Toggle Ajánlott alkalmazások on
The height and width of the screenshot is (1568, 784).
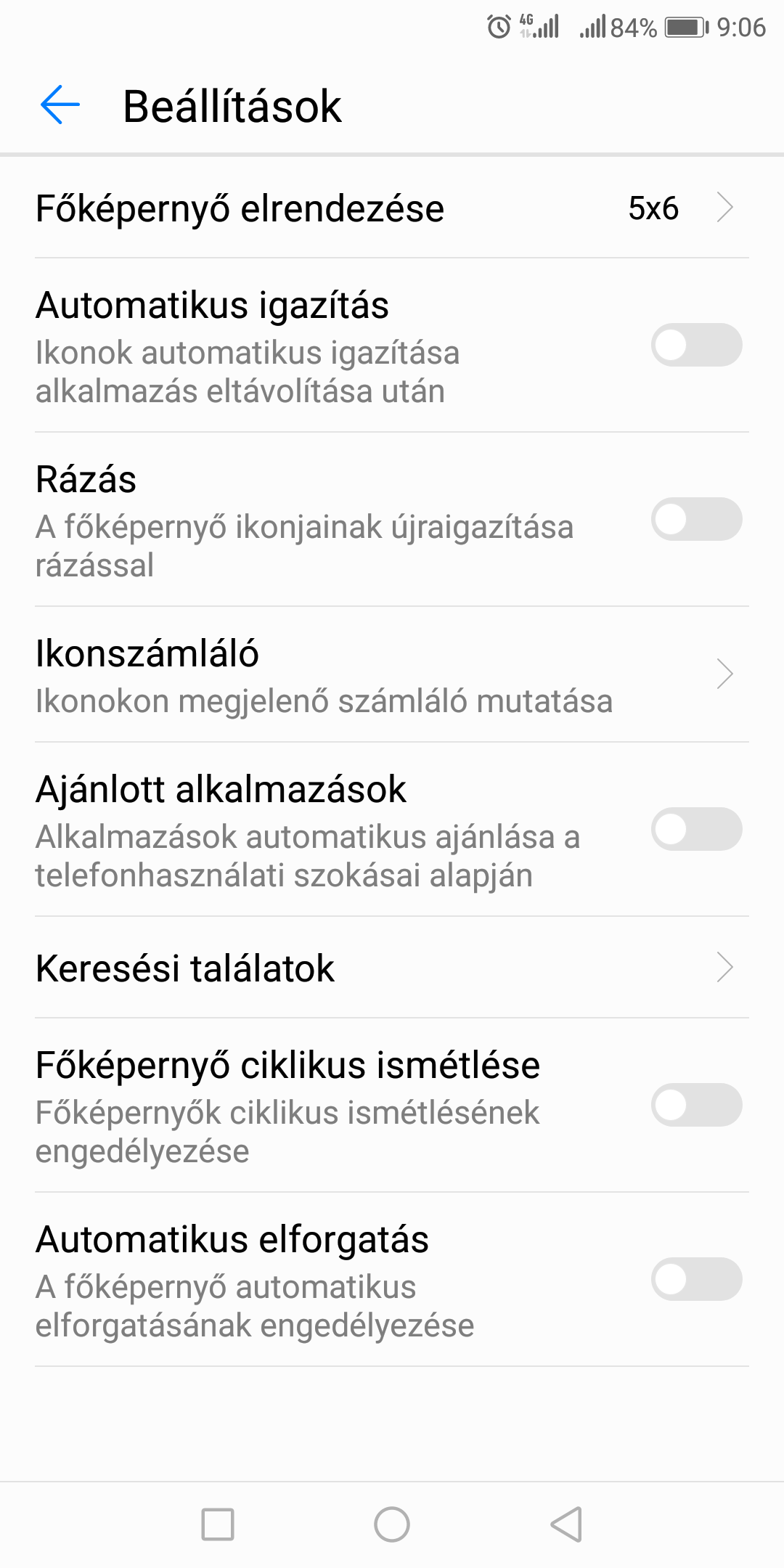pos(696,829)
